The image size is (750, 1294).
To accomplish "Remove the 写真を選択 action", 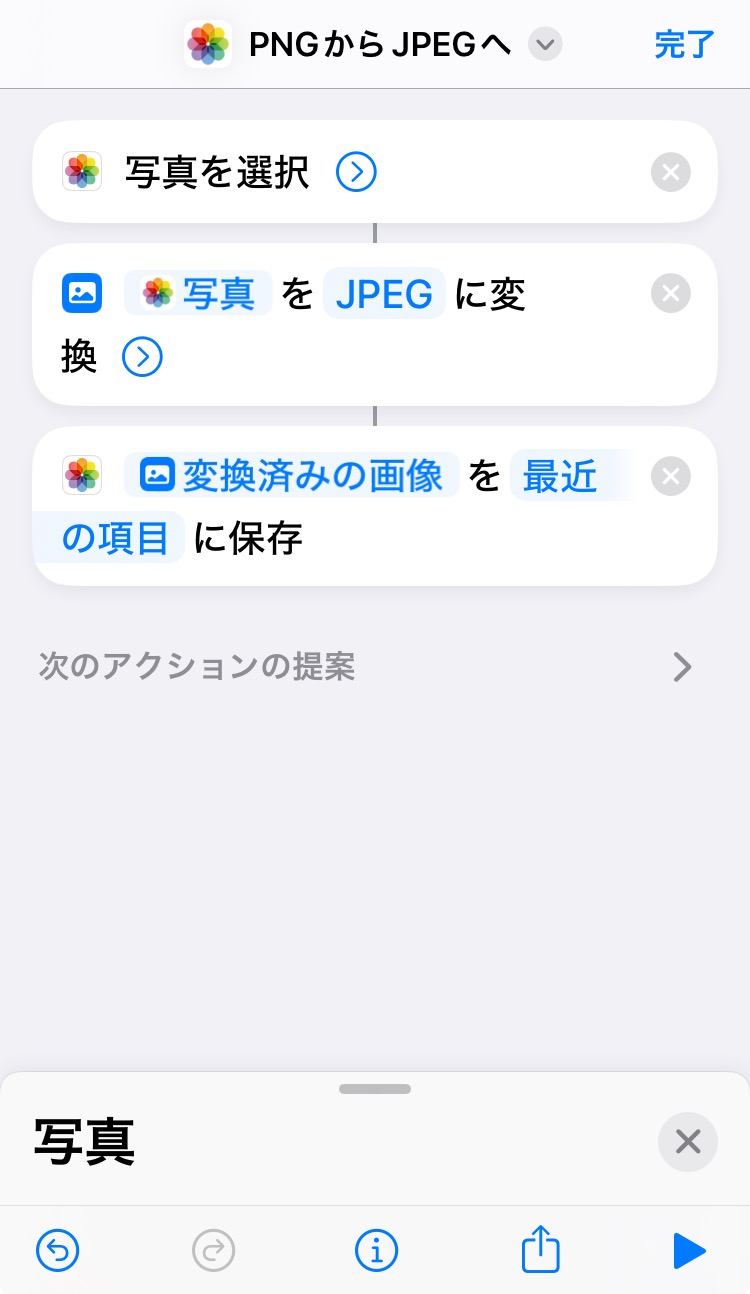I will coord(670,173).
